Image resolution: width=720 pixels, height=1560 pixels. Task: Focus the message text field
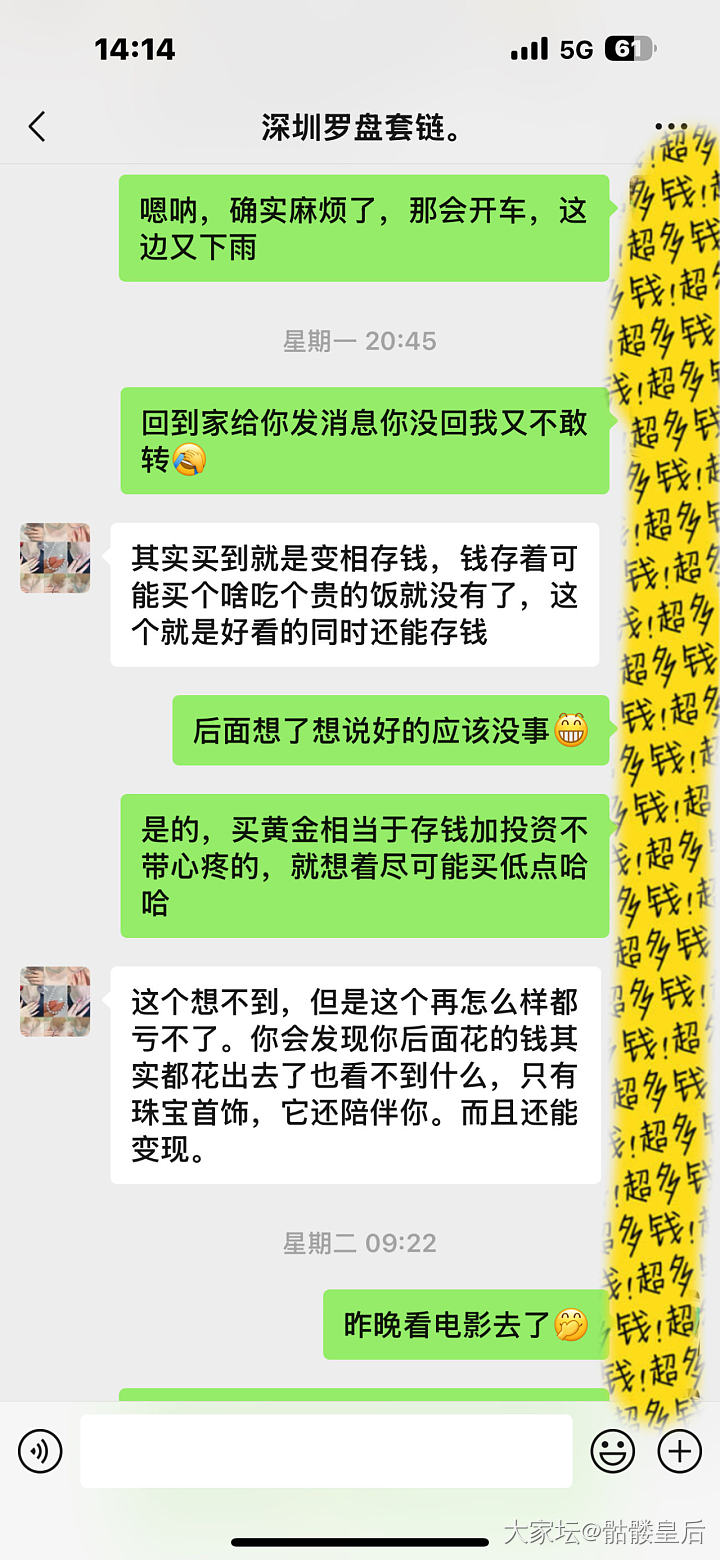[x=326, y=1450]
